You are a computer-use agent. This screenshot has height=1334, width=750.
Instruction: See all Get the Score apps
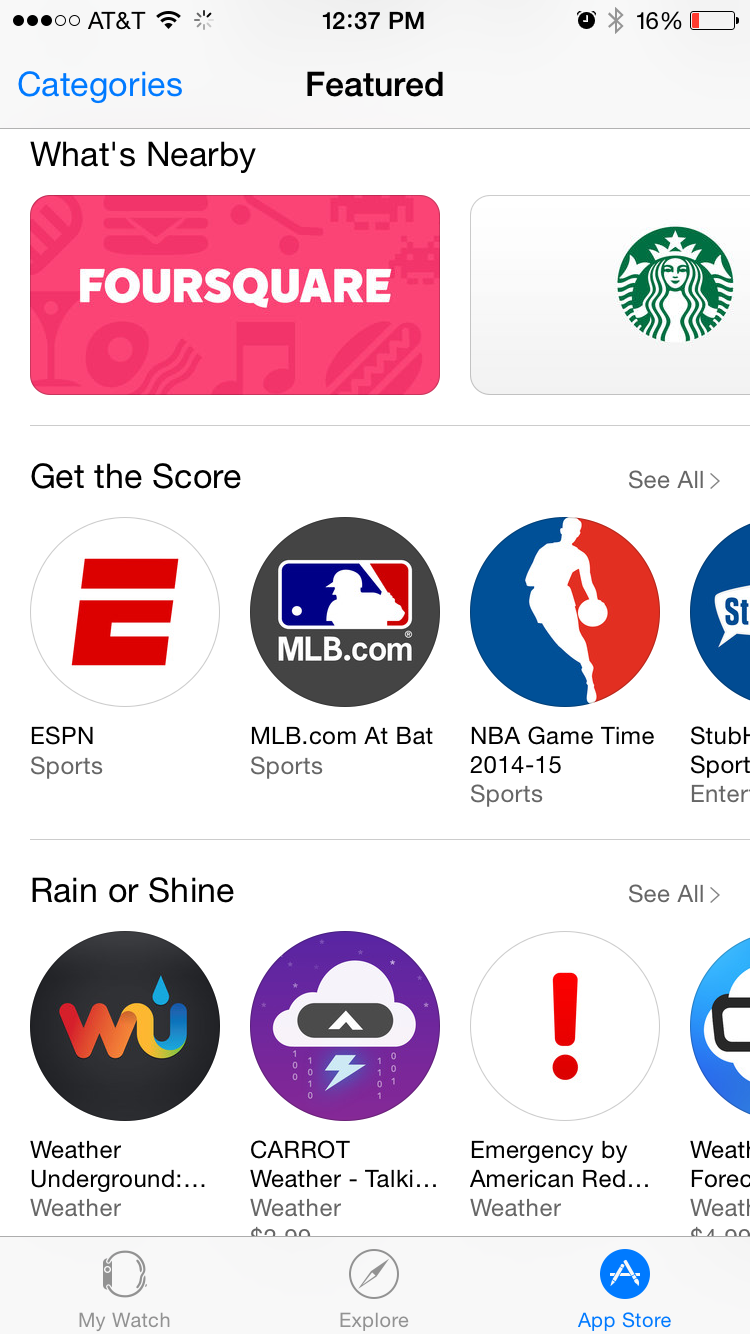(x=673, y=480)
